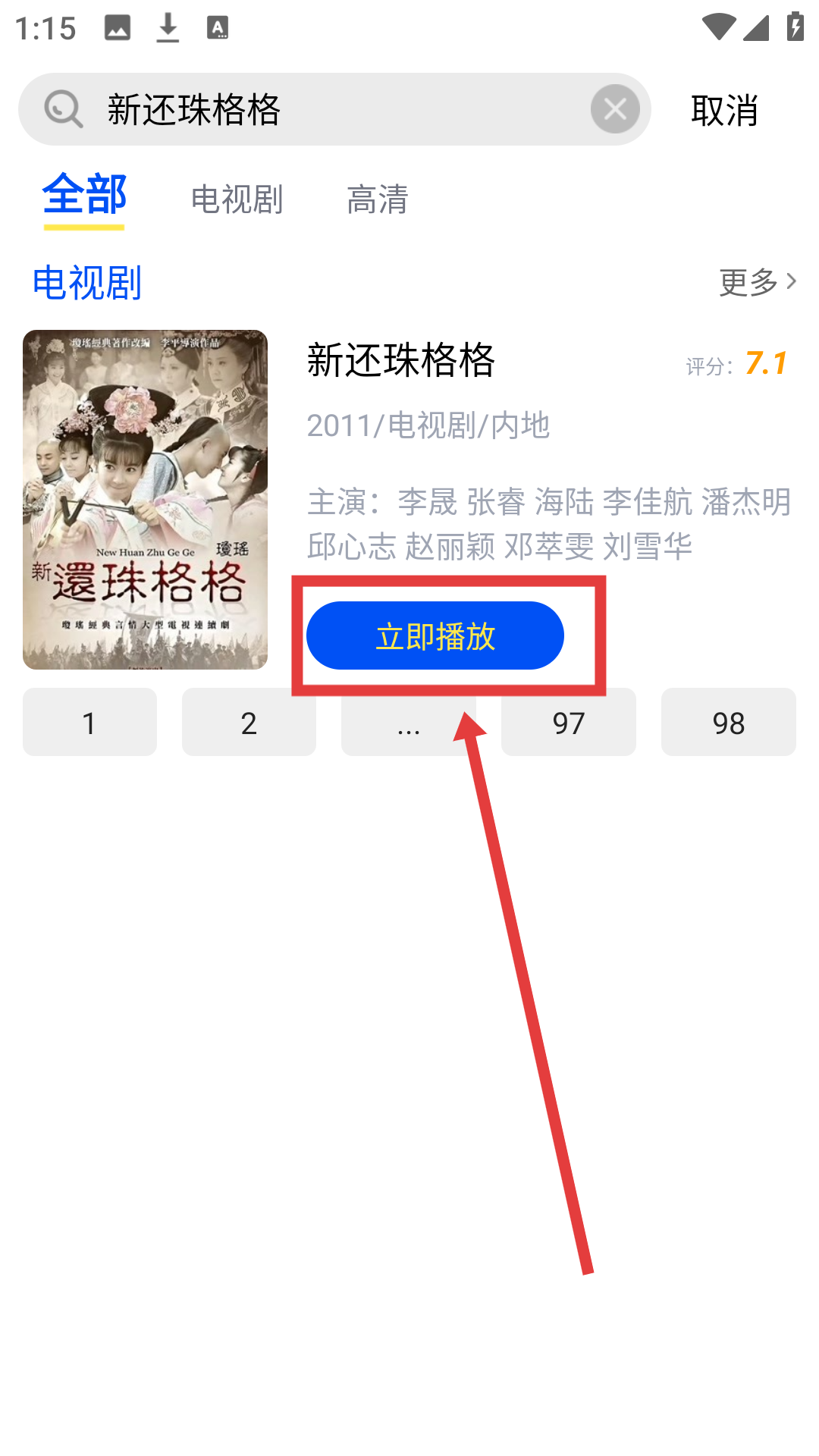Open 更多 to see more TV series
Viewport: 819px width, 1456px height.
point(757,282)
